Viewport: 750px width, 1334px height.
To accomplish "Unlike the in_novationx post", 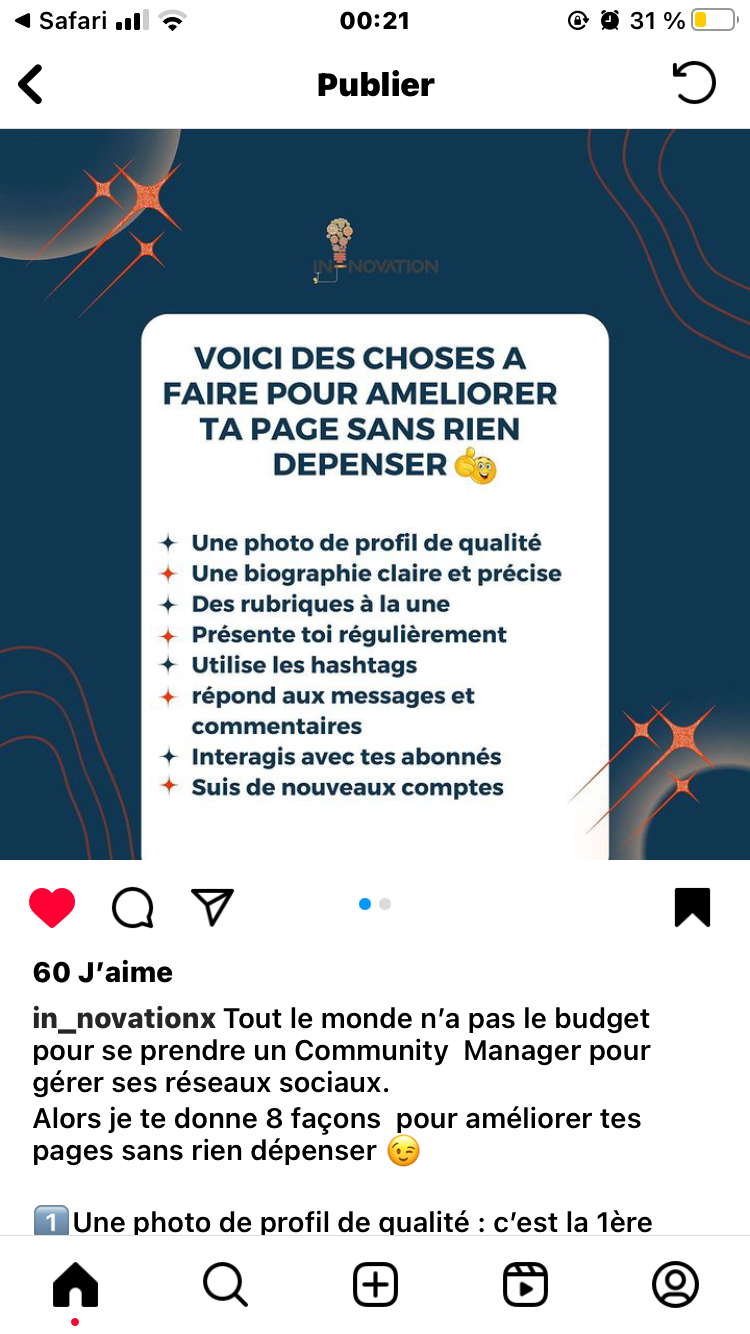I will coord(52,907).
